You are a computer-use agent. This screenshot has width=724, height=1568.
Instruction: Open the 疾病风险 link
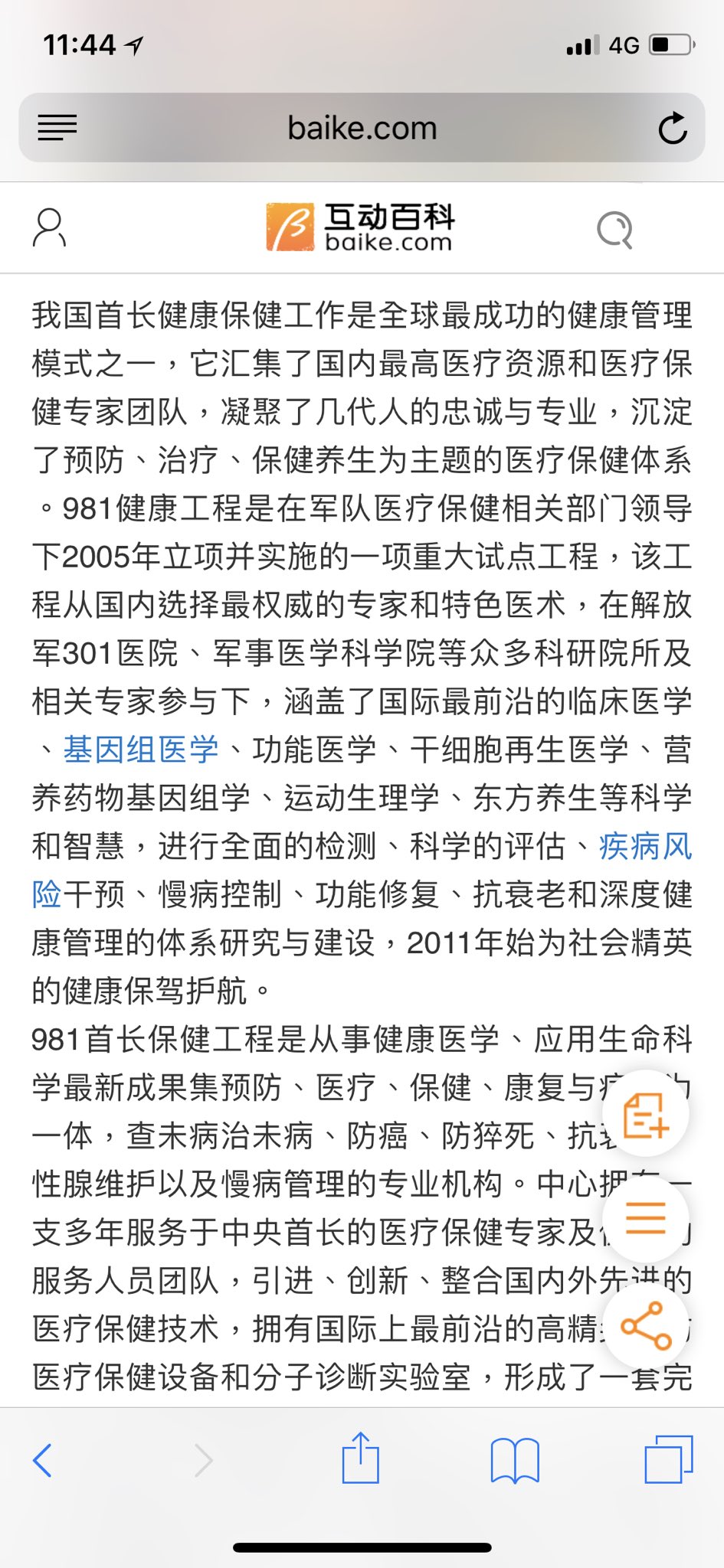[x=645, y=847]
